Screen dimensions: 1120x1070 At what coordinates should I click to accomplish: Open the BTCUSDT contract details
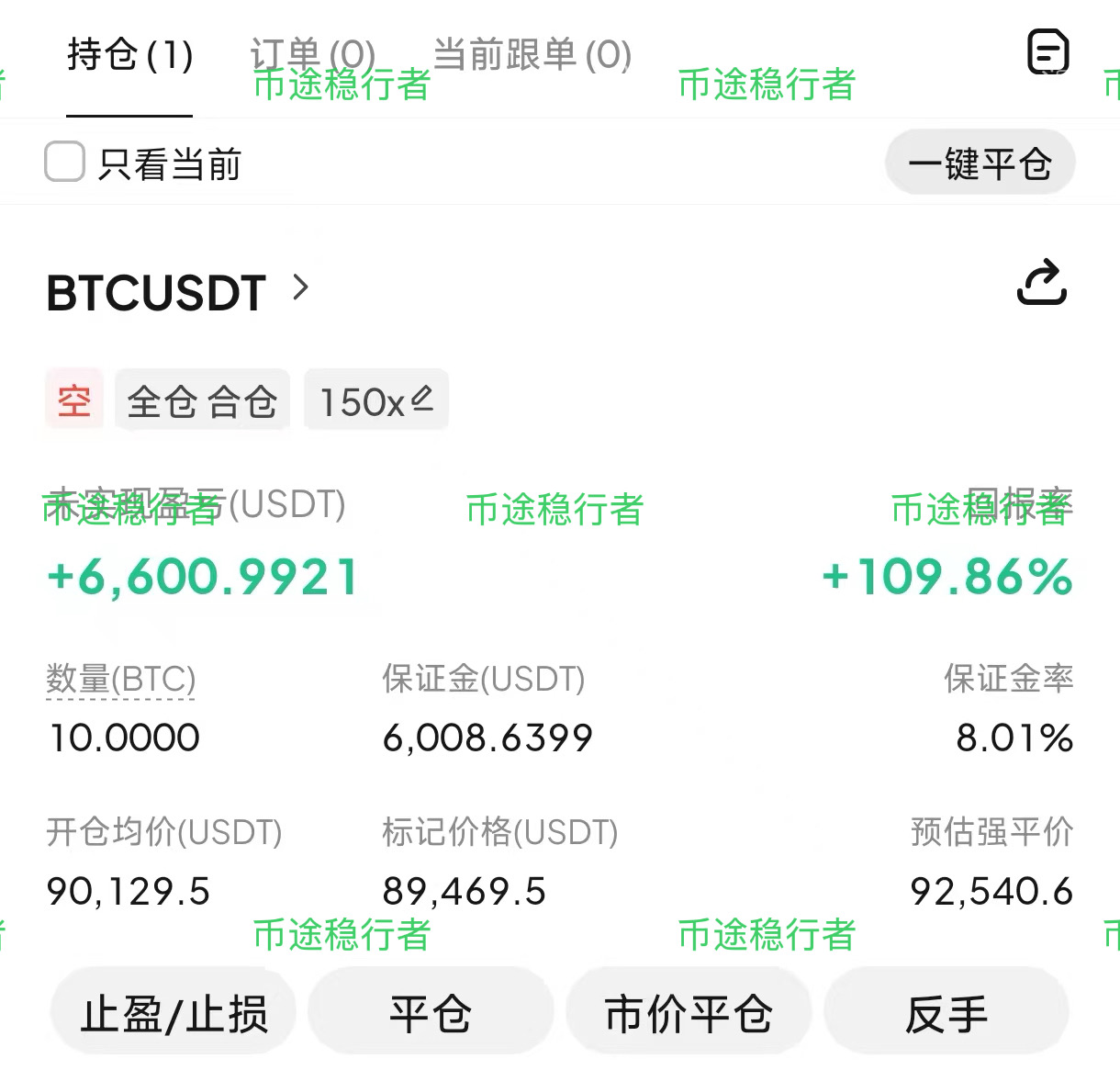click(178, 292)
